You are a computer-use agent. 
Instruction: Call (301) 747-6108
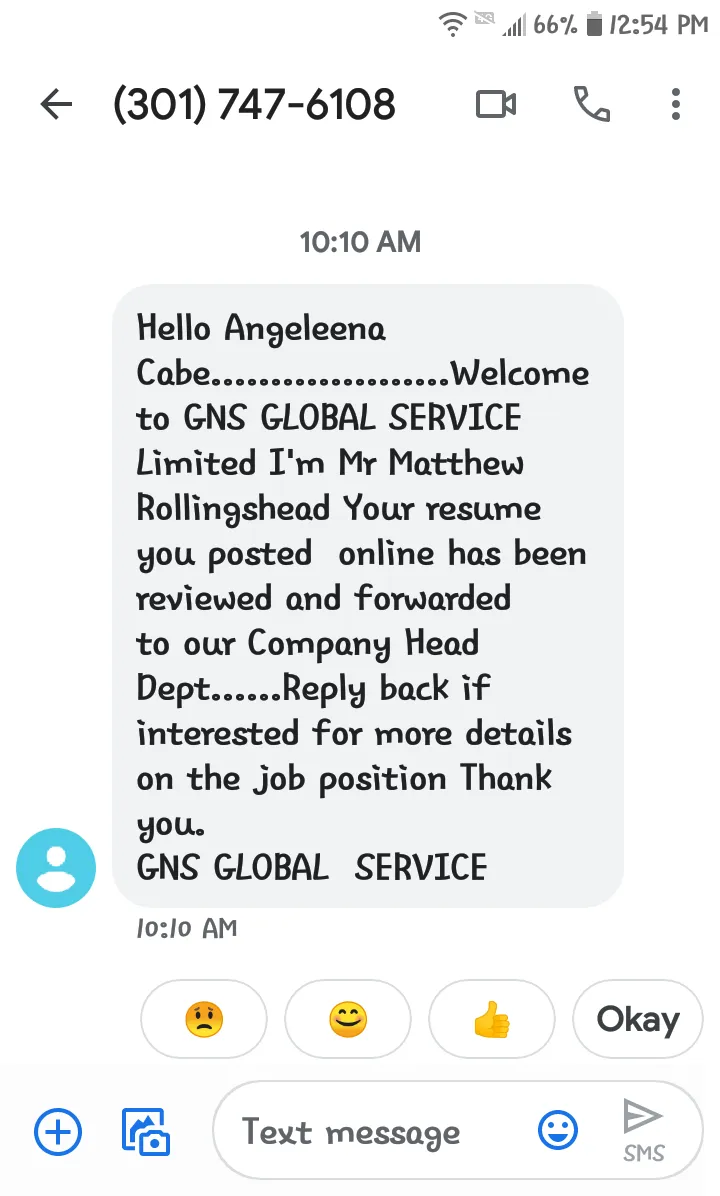(592, 104)
